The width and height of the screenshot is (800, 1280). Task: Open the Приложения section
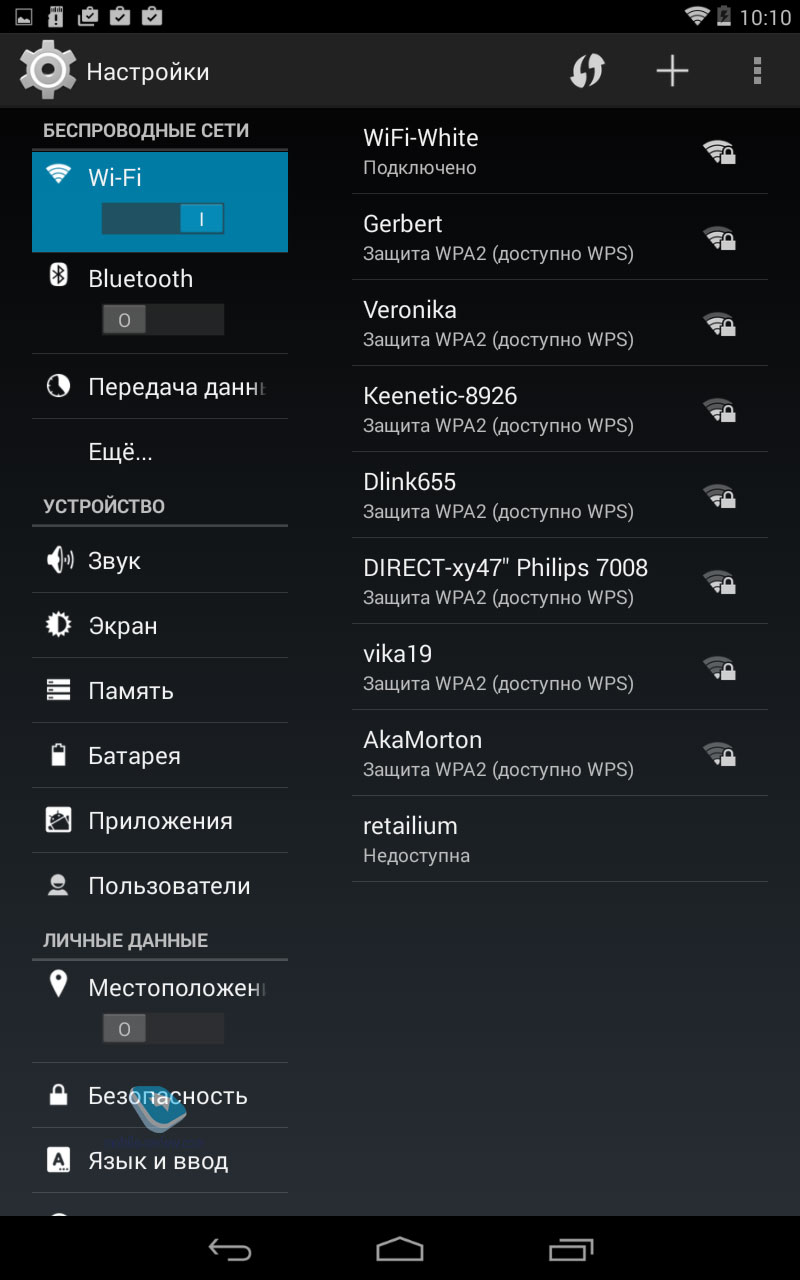pyautogui.click(x=160, y=821)
